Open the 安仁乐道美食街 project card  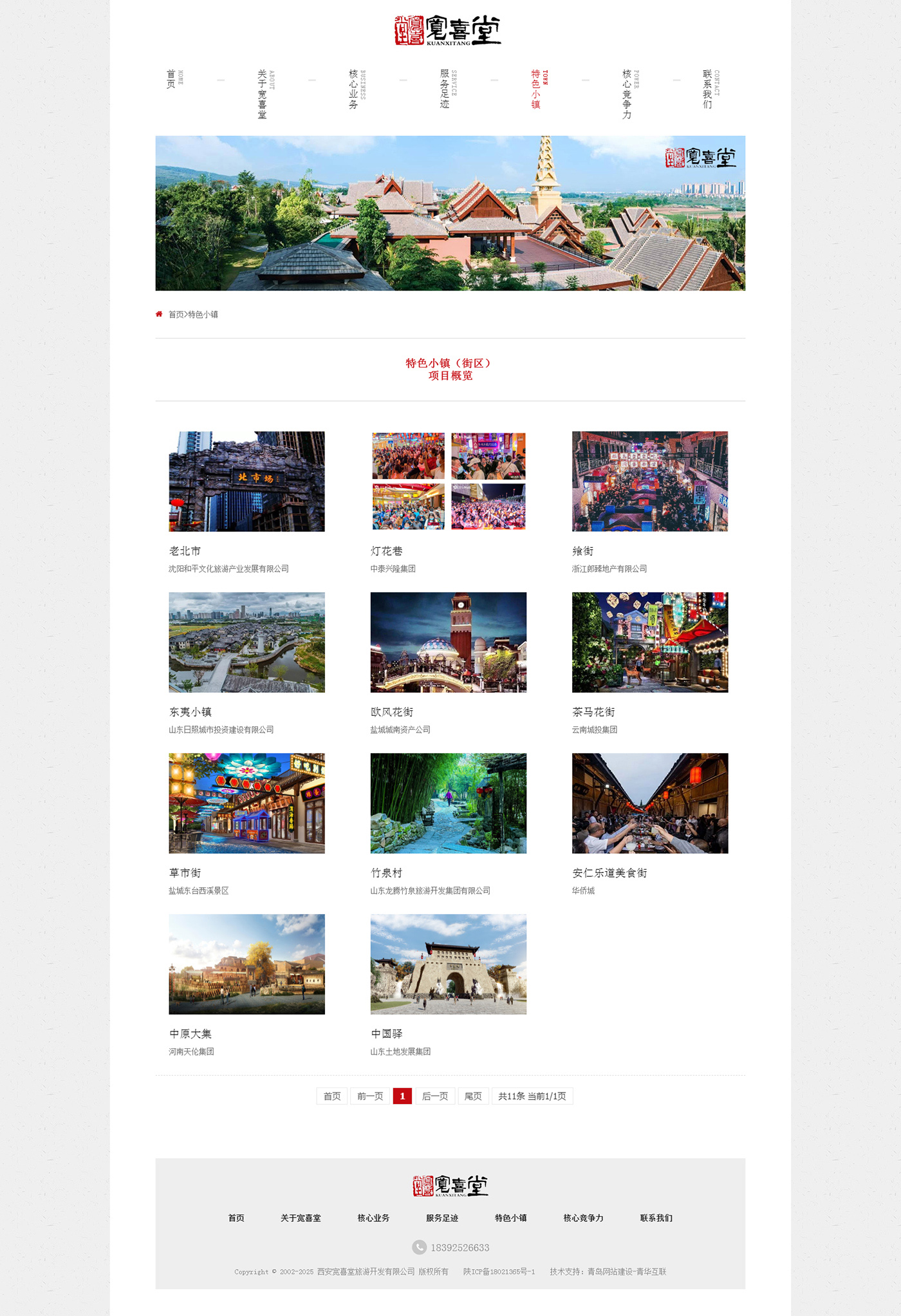[650, 804]
